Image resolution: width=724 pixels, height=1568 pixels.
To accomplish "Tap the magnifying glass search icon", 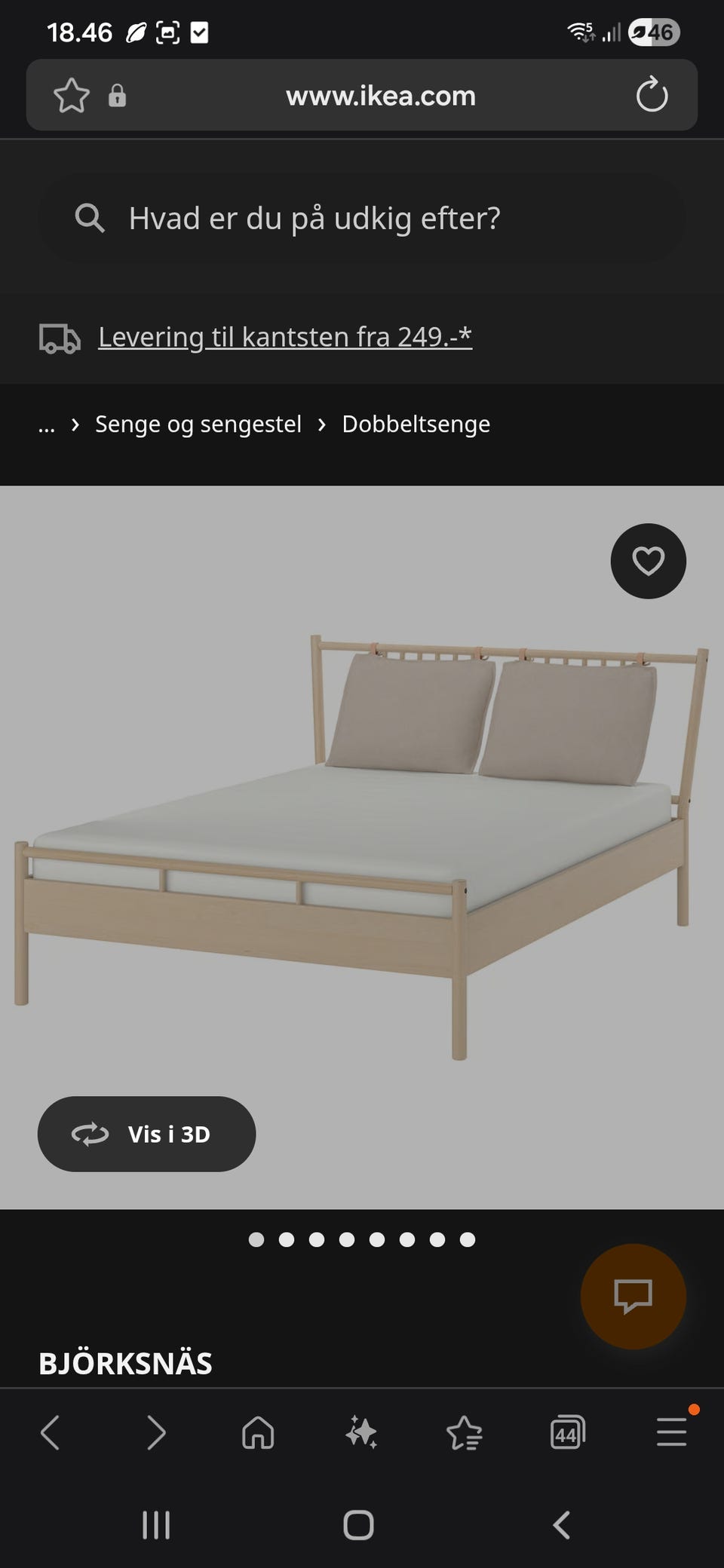I will (x=90, y=218).
